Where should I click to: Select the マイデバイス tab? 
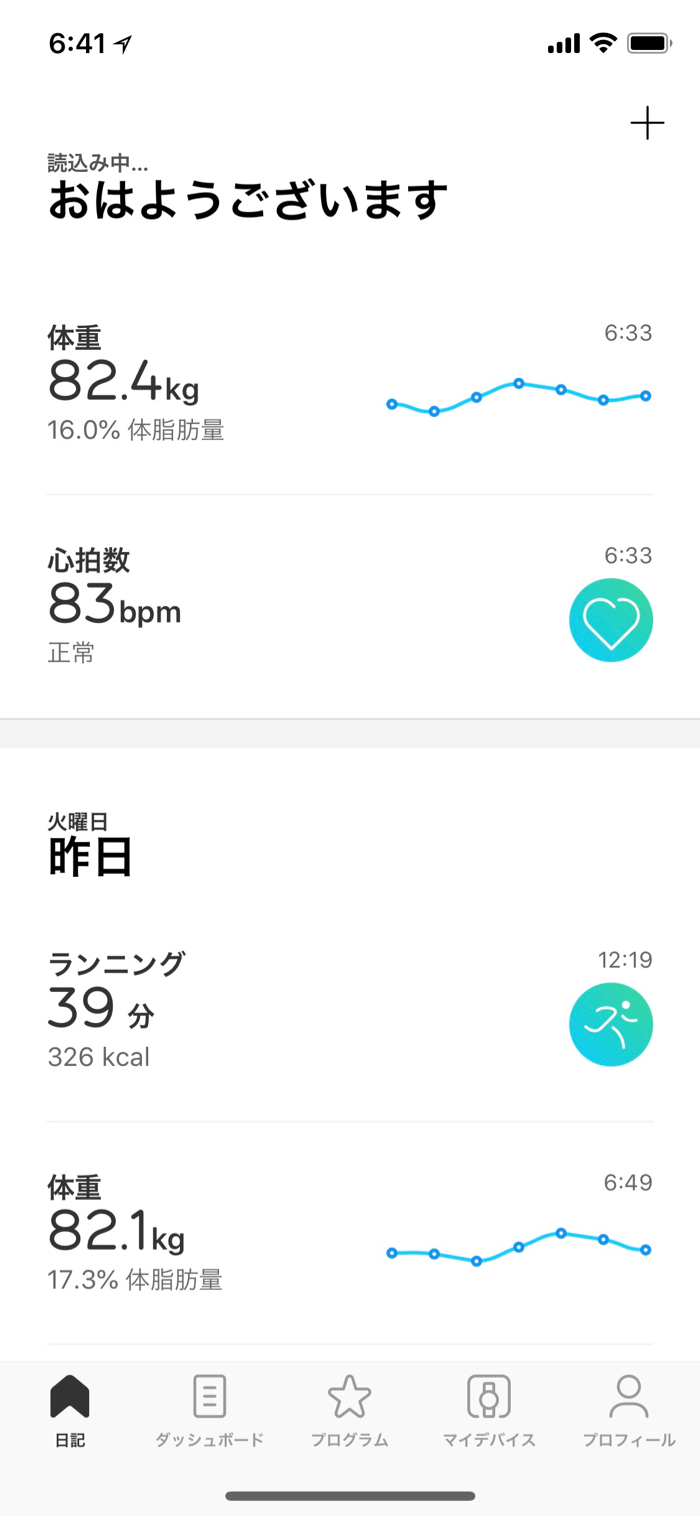489,1410
